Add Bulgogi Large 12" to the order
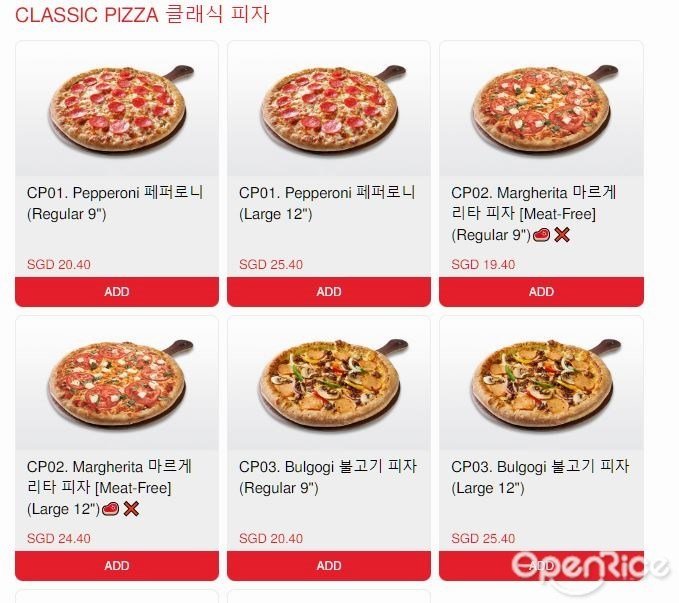This screenshot has width=679, height=603. (x=541, y=566)
